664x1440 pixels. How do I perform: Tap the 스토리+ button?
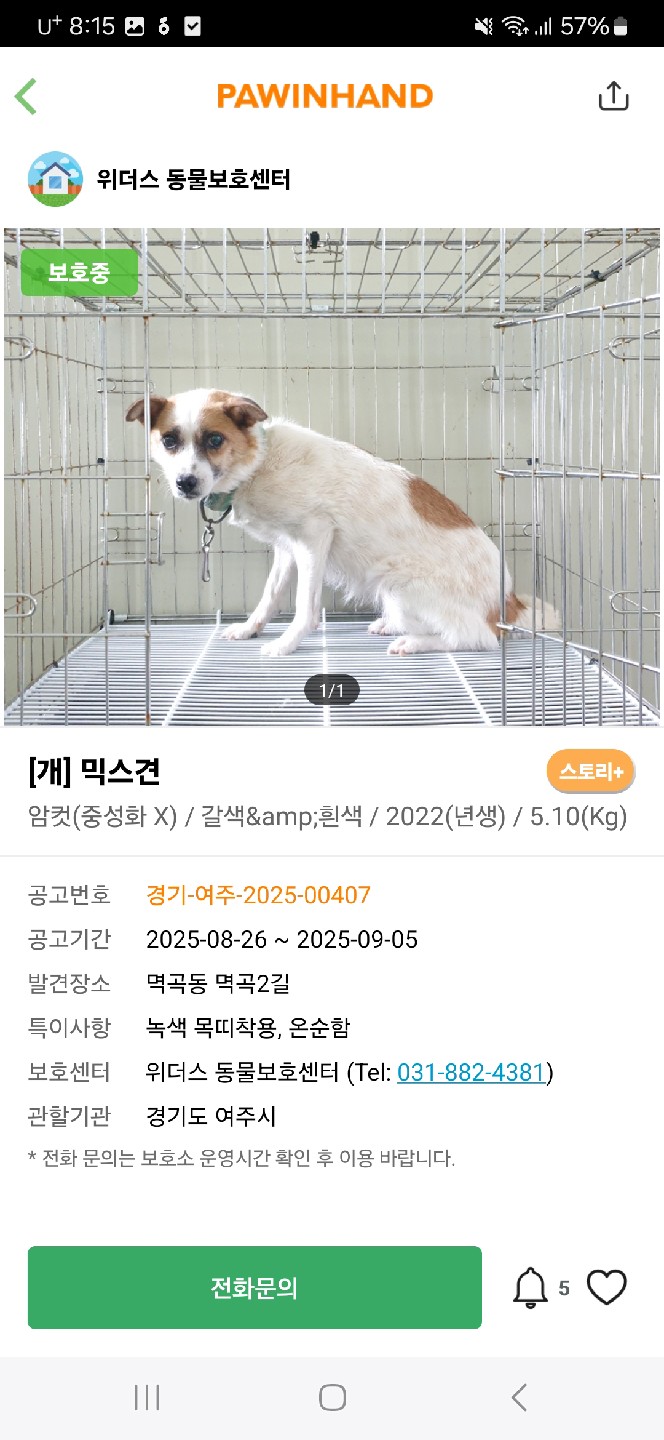coord(591,771)
